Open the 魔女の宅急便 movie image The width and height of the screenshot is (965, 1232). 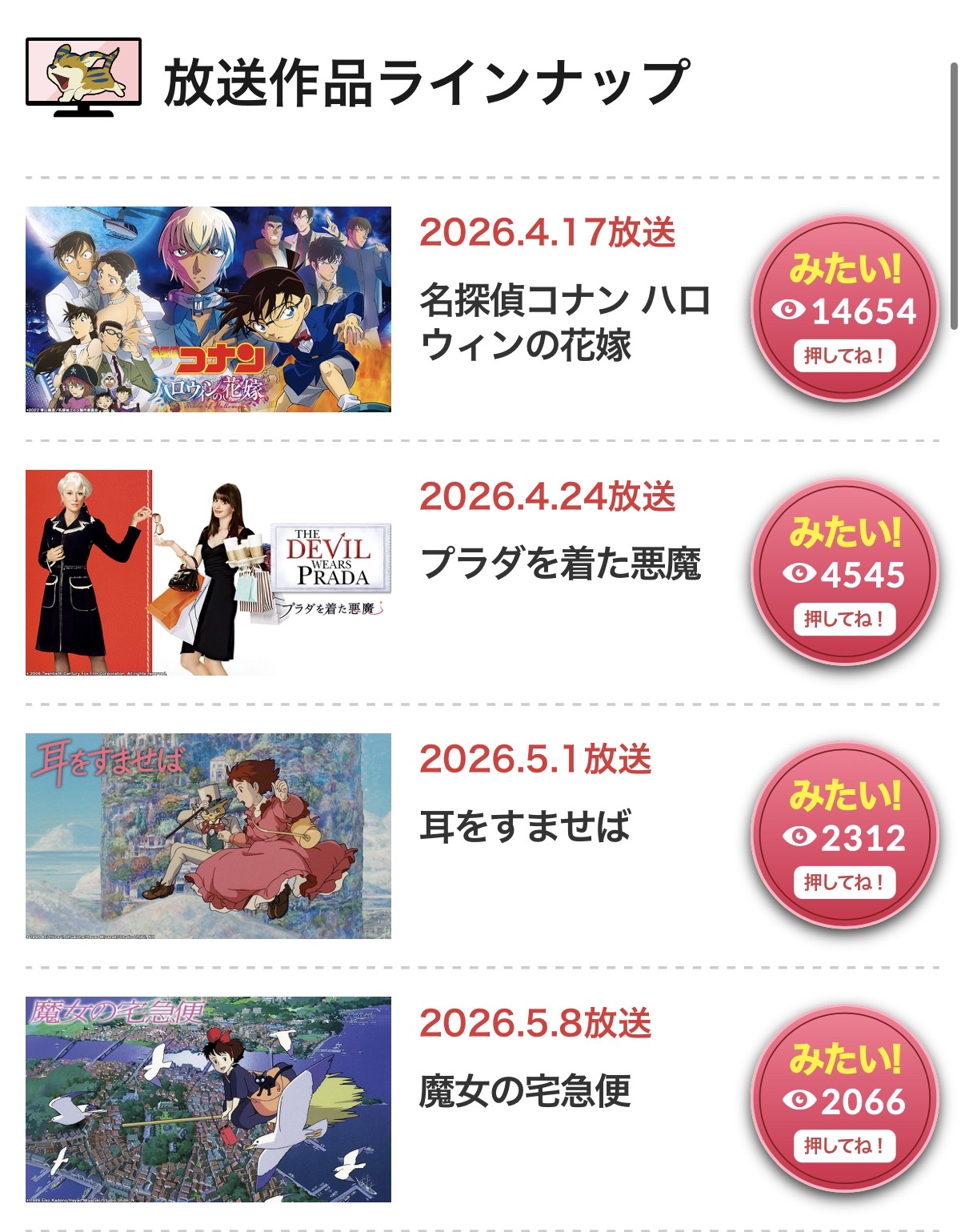click(208, 1099)
